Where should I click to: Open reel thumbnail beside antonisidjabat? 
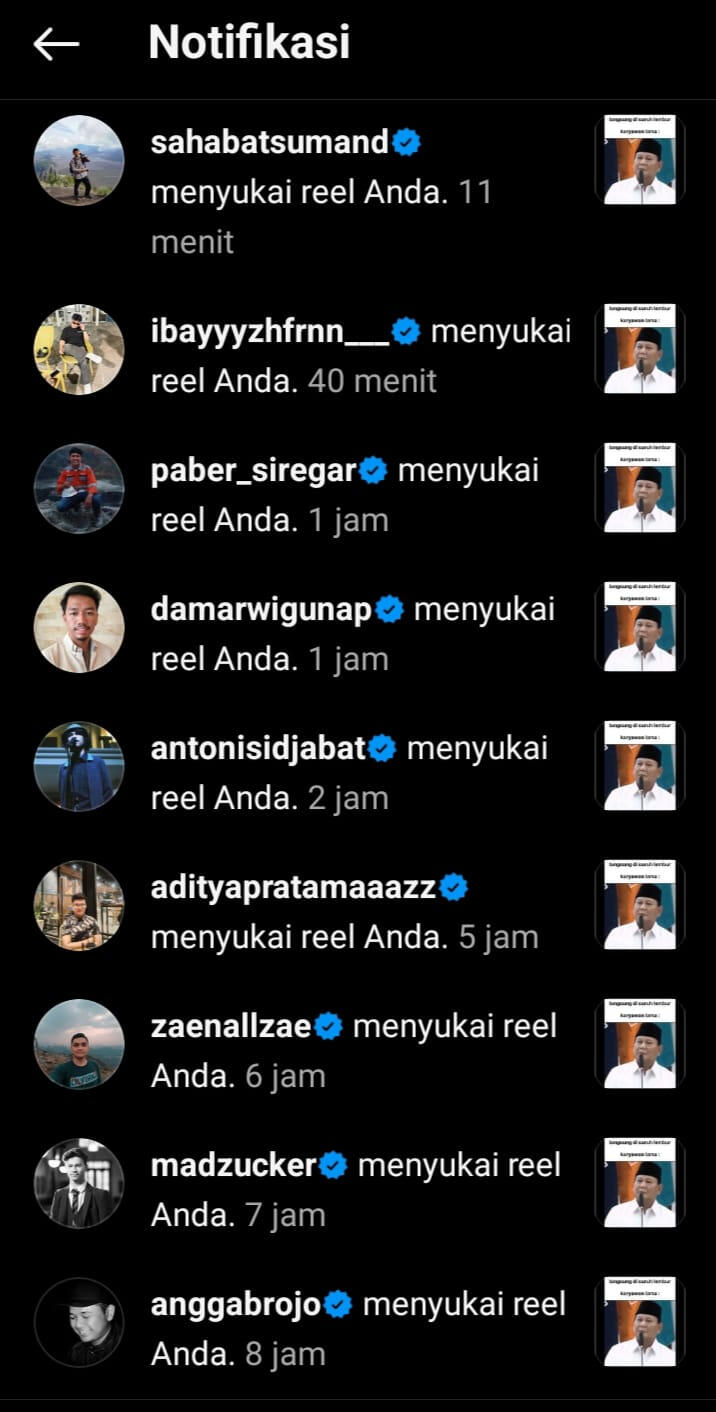tap(640, 767)
